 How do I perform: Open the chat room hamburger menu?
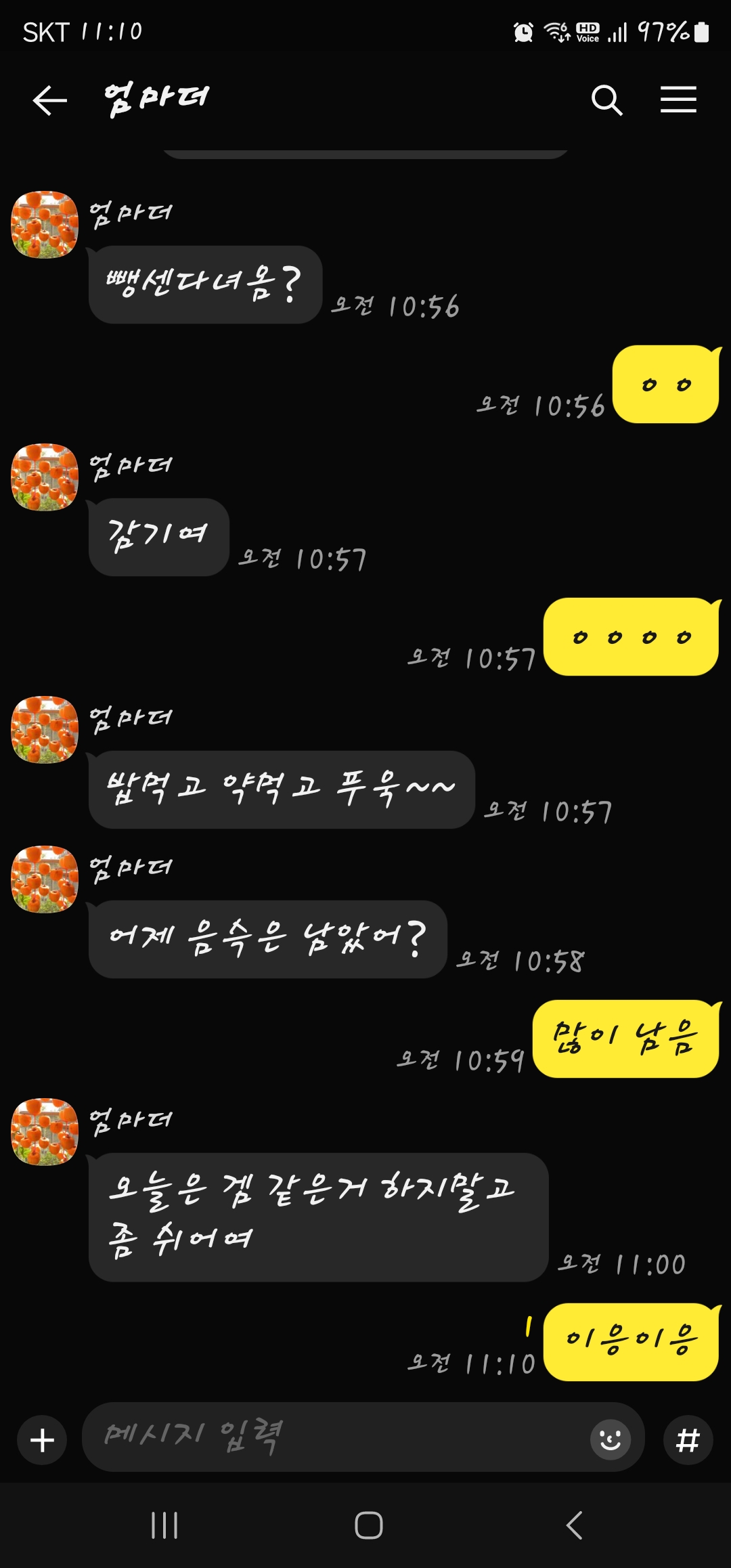678,100
